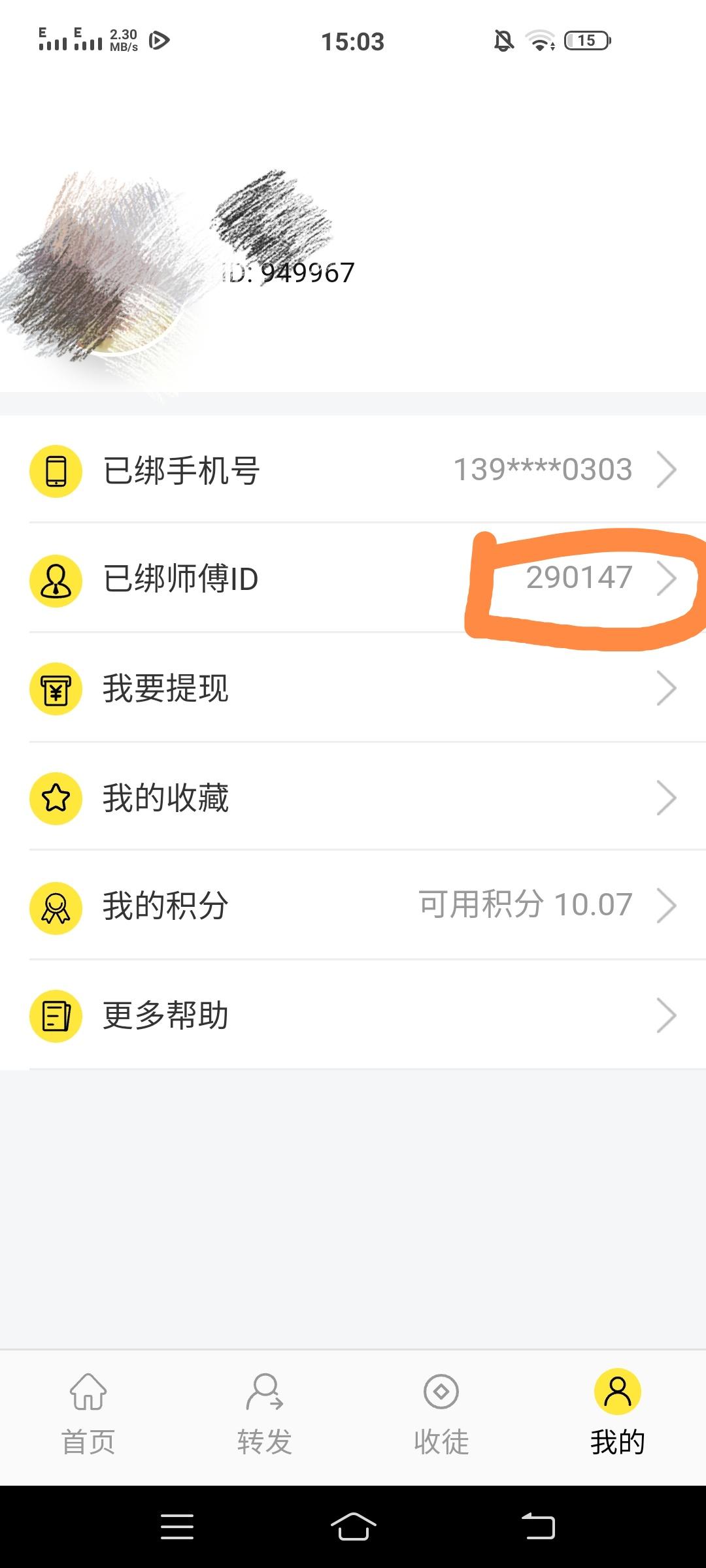Open the 已绑手机号 bound phone row
706x1568 pixels.
(x=353, y=470)
